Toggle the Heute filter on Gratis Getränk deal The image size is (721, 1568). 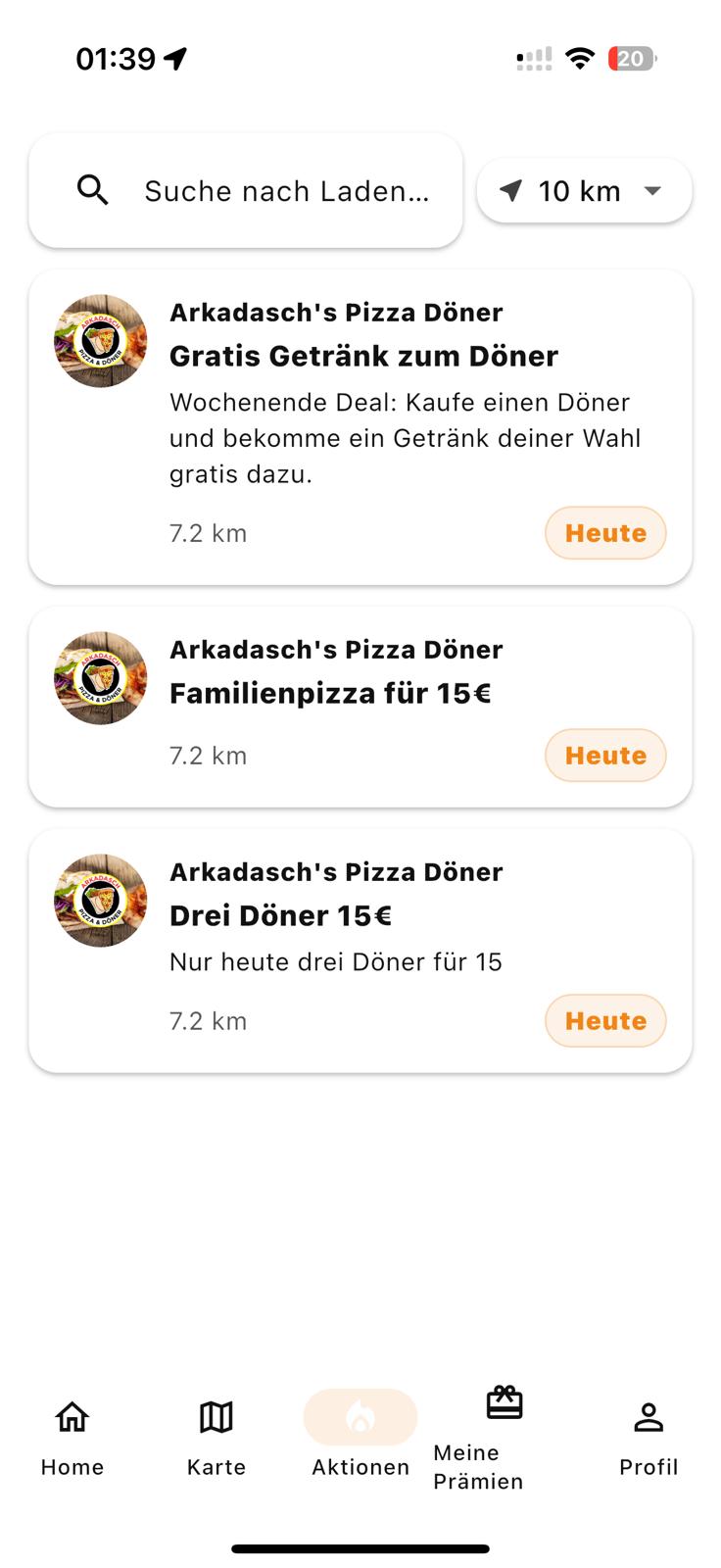[605, 532]
